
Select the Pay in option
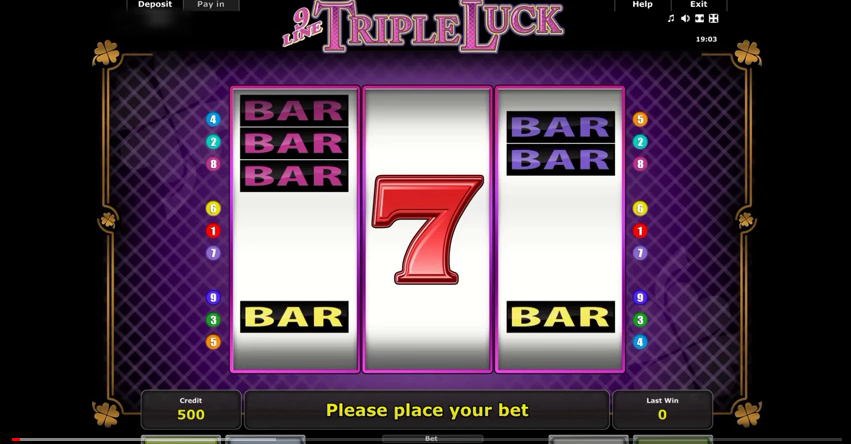tap(211, 5)
